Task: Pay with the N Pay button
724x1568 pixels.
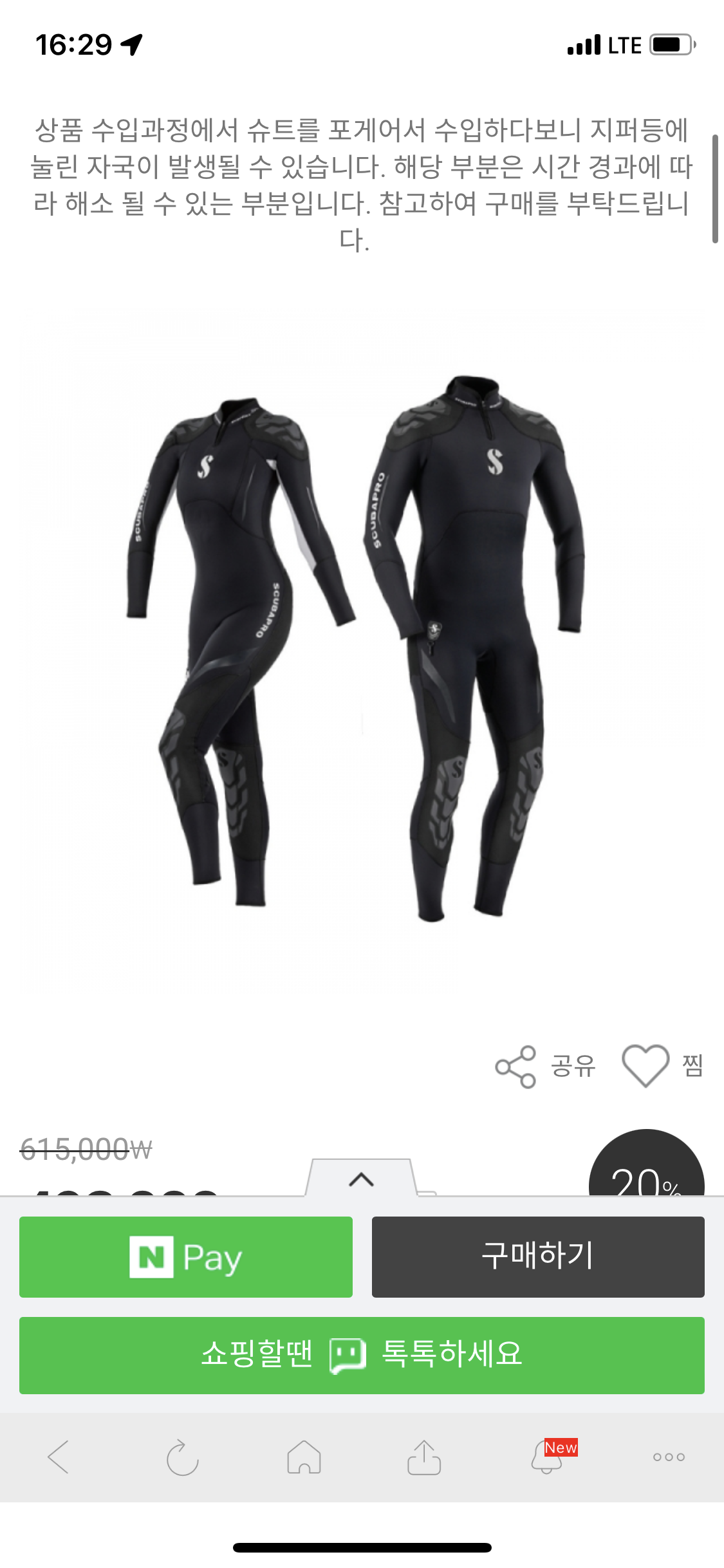Action: (x=186, y=1256)
